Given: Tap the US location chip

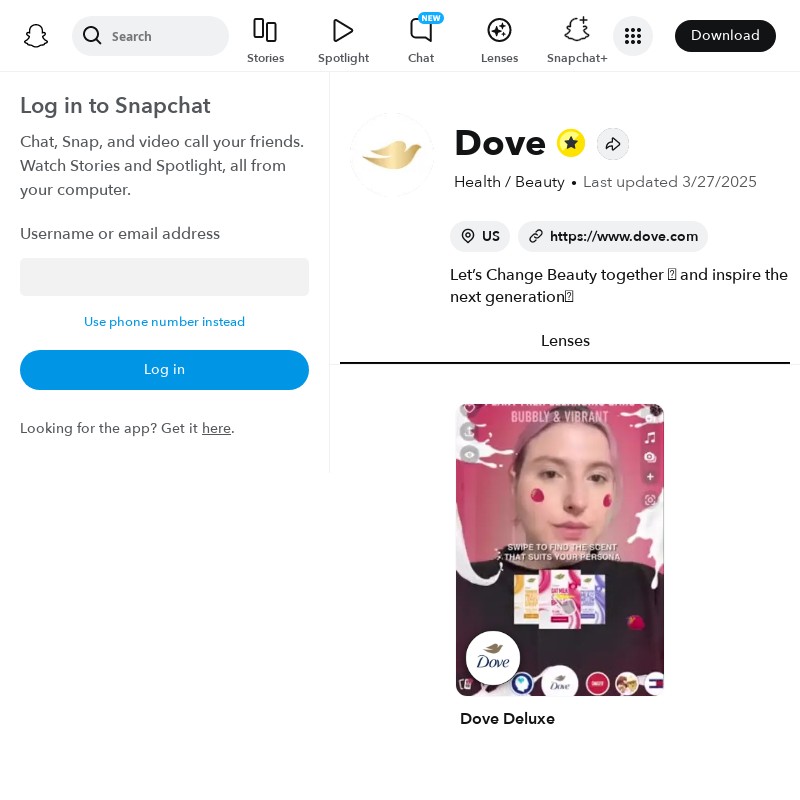Looking at the screenshot, I should click(x=480, y=237).
